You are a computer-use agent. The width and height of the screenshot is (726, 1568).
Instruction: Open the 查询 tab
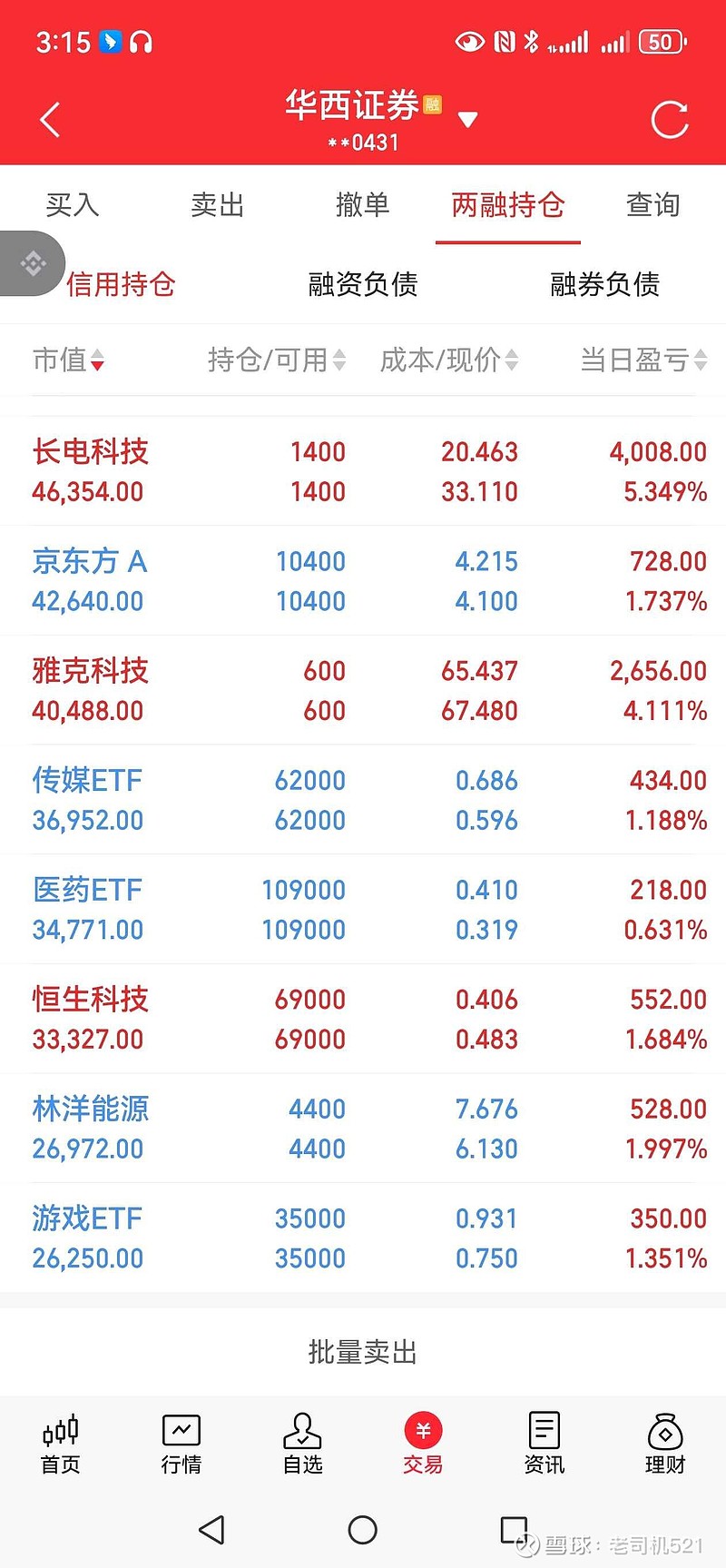[653, 205]
